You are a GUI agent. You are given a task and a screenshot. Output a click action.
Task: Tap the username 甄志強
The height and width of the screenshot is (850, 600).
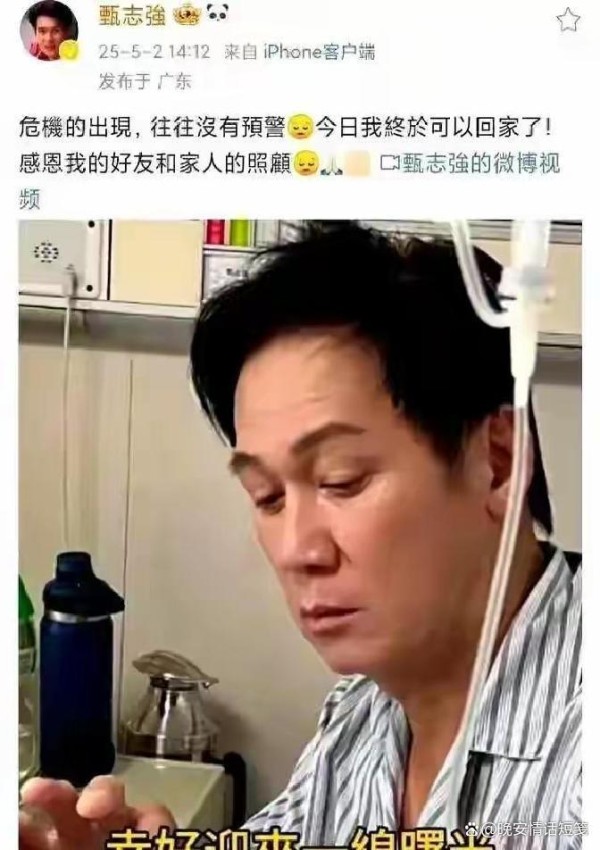(x=131, y=16)
